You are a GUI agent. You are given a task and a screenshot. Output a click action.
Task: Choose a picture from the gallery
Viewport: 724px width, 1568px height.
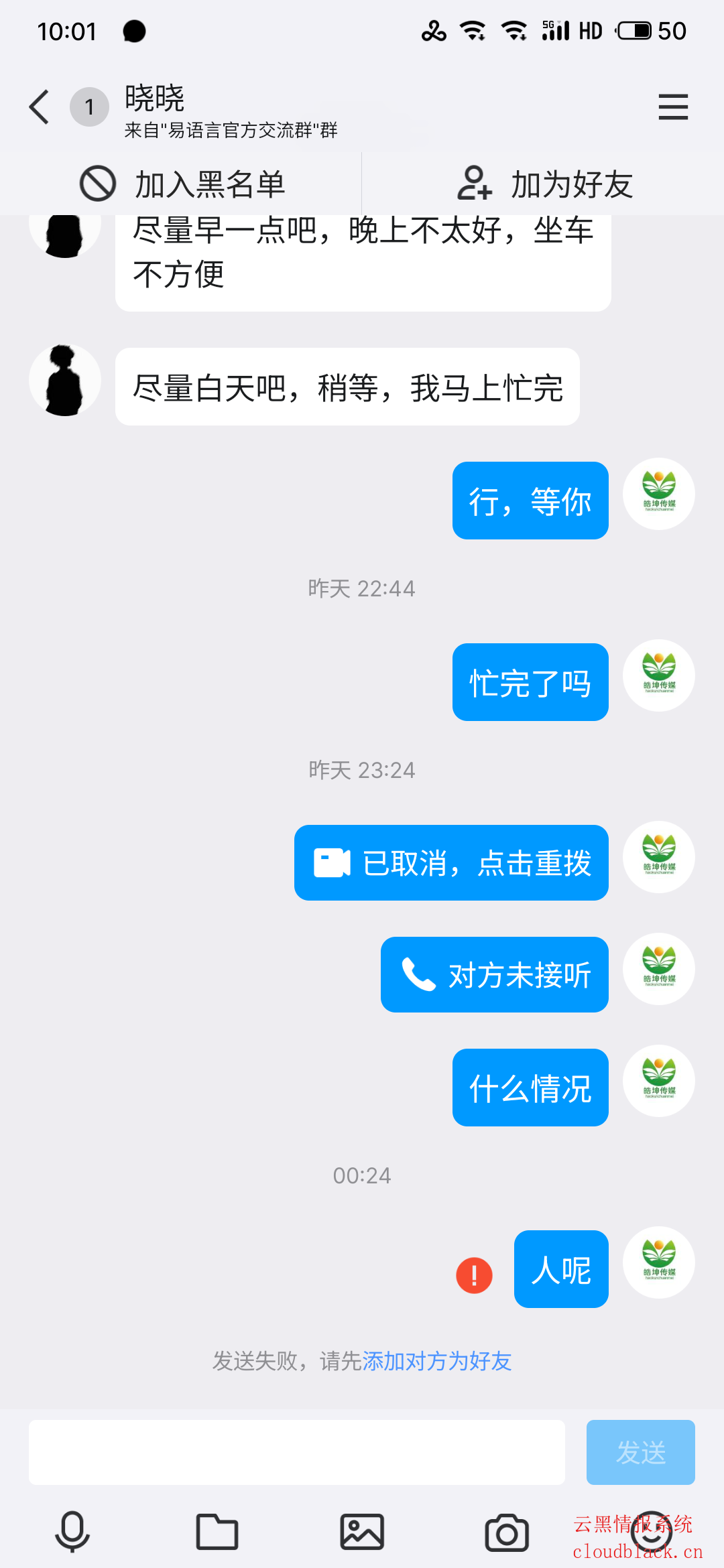362,1532
